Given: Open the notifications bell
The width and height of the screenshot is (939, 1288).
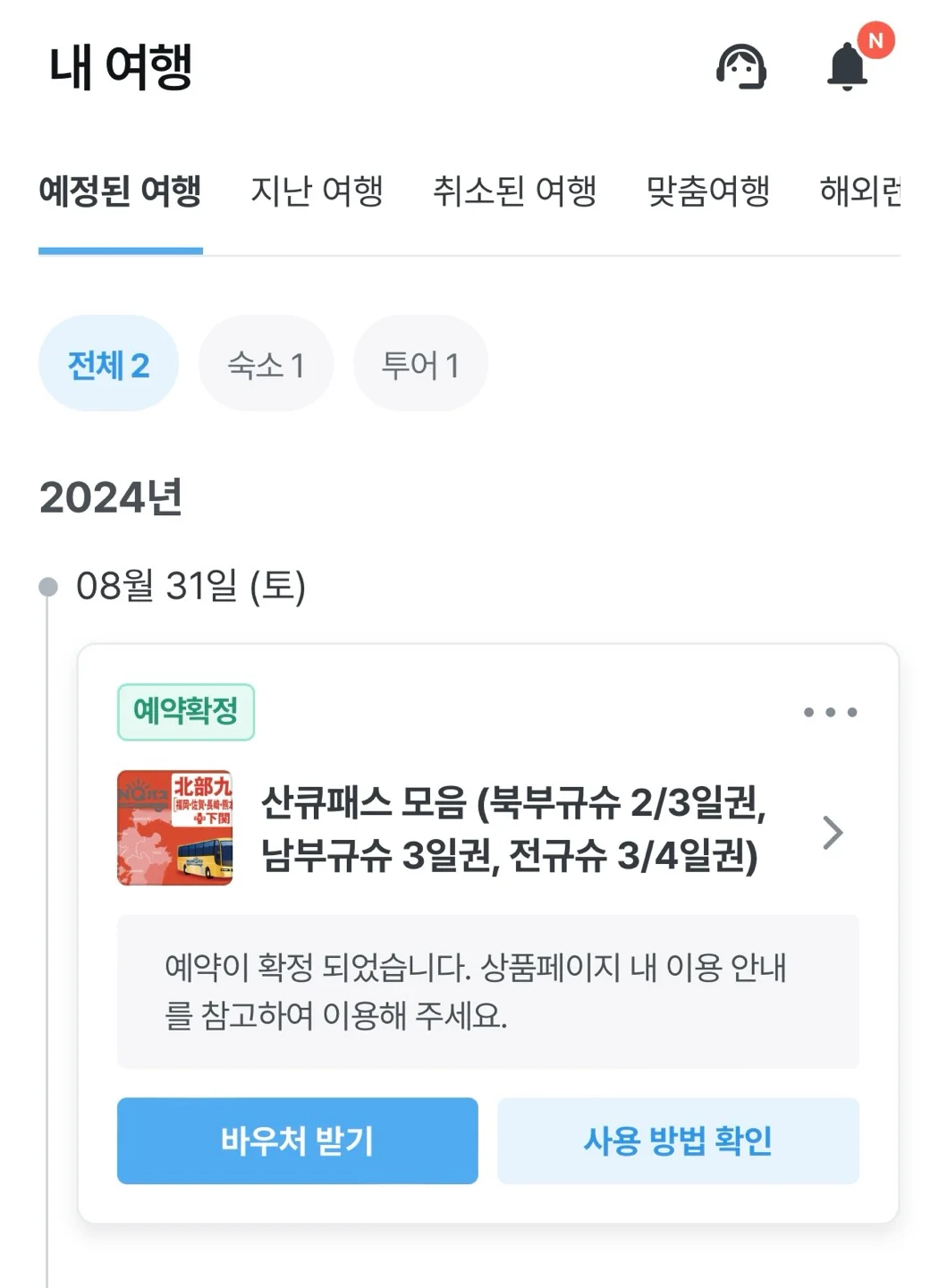Looking at the screenshot, I should [848, 67].
